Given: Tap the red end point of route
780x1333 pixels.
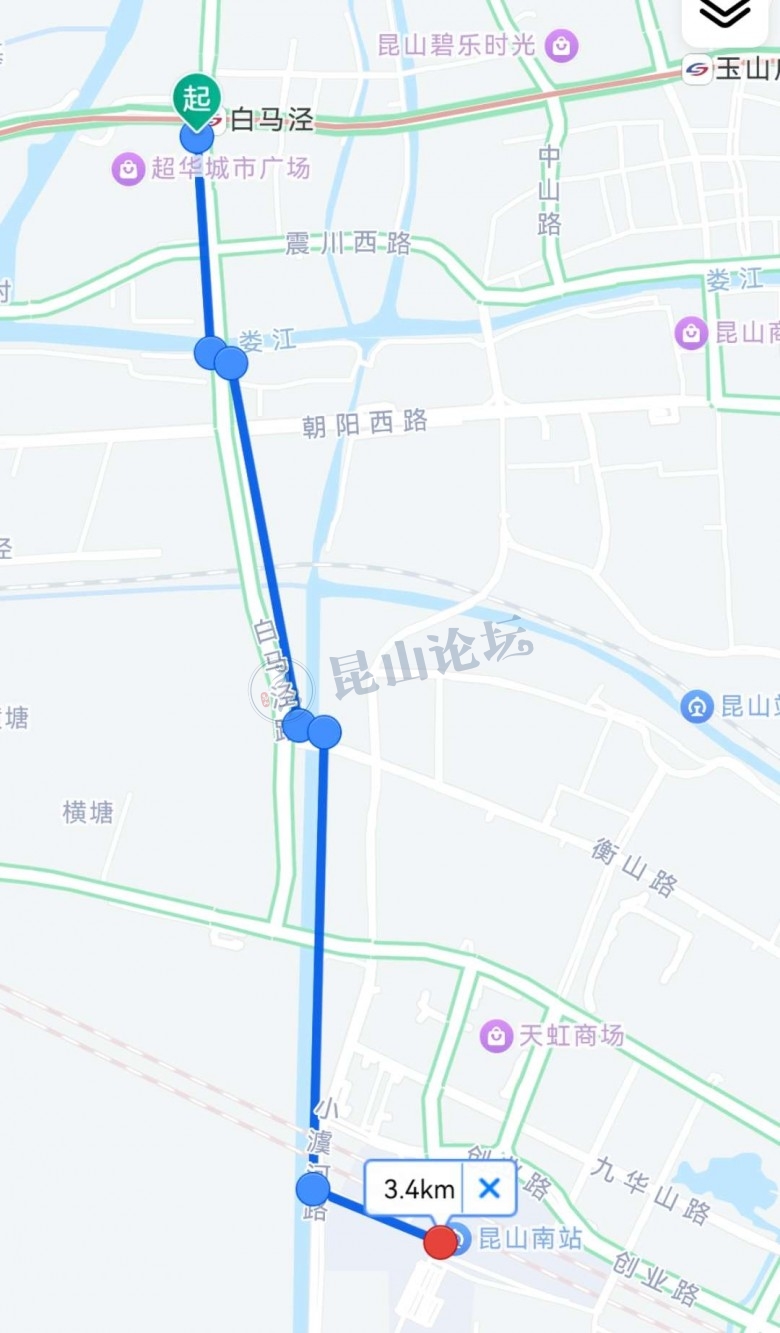Looking at the screenshot, I should click(441, 1242).
